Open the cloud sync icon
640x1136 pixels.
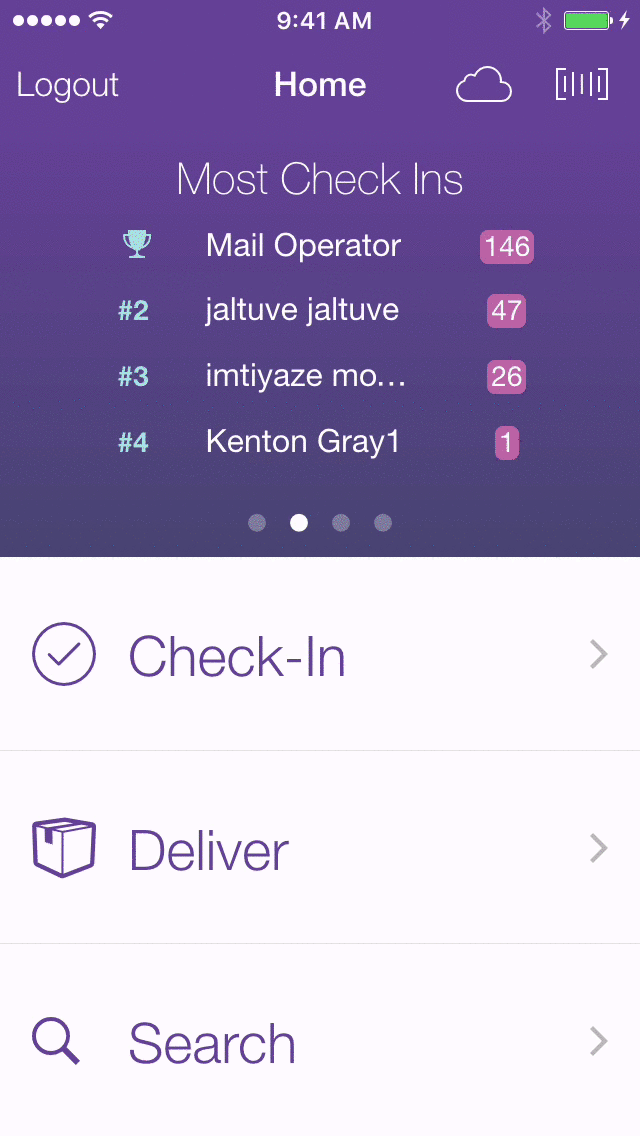483,85
